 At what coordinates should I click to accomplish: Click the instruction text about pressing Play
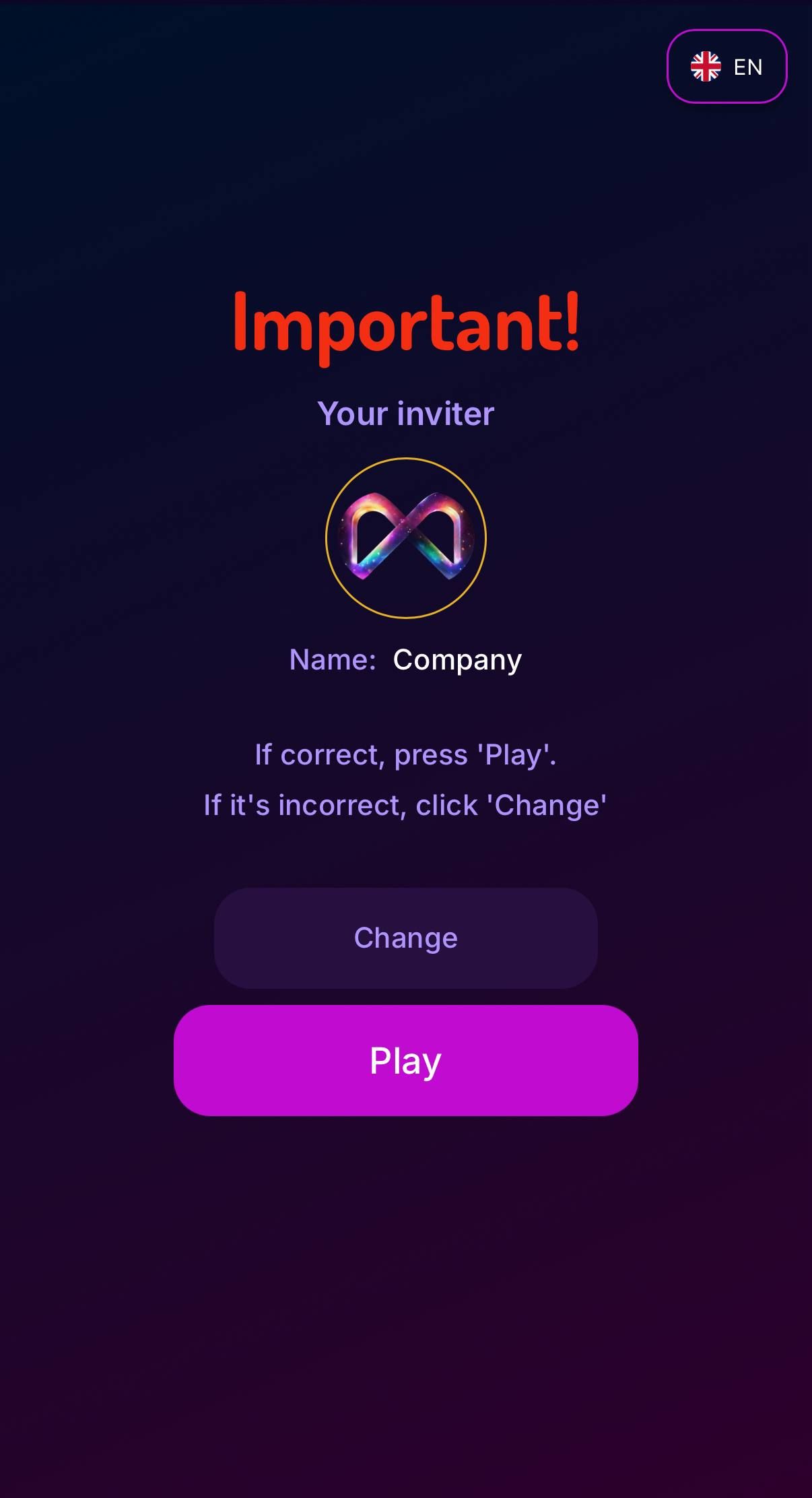pyautogui.click(x=405, y=755)
